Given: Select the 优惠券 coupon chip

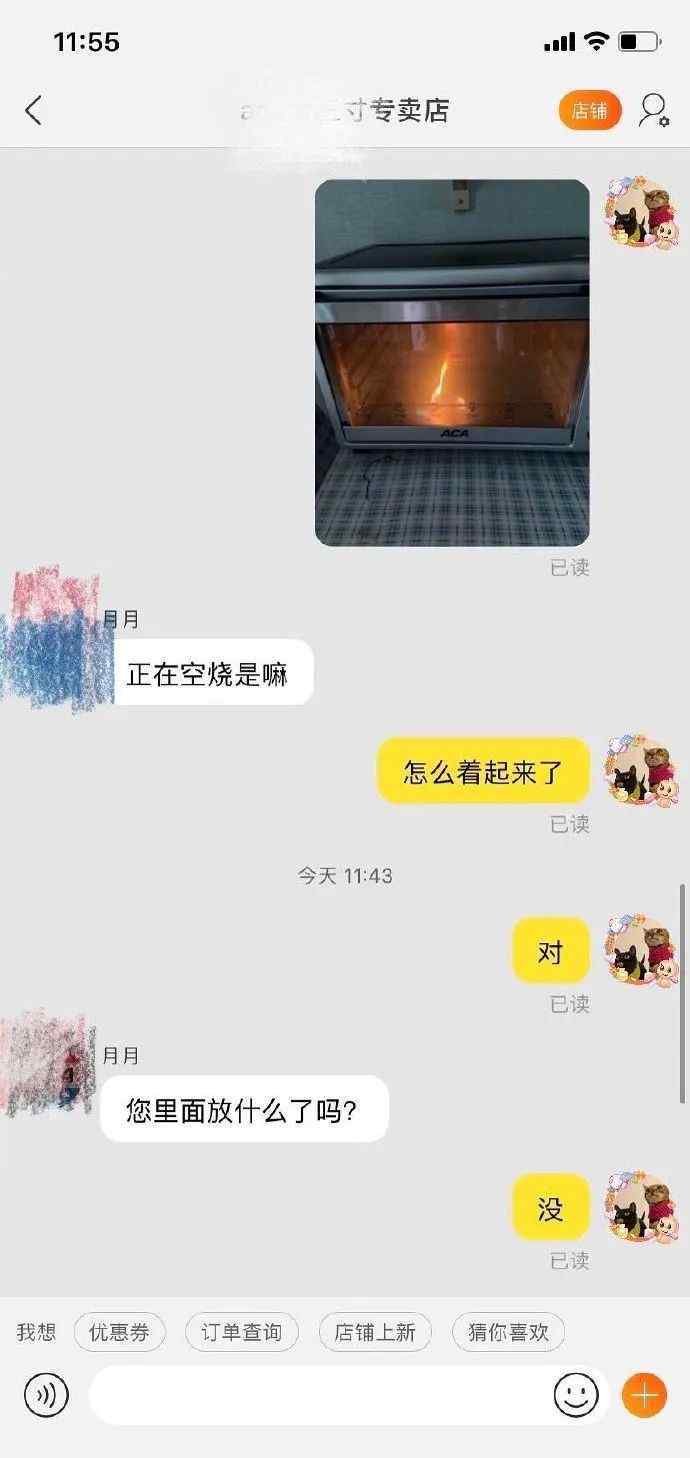Looking at the screenshot, I should 119,1332.
